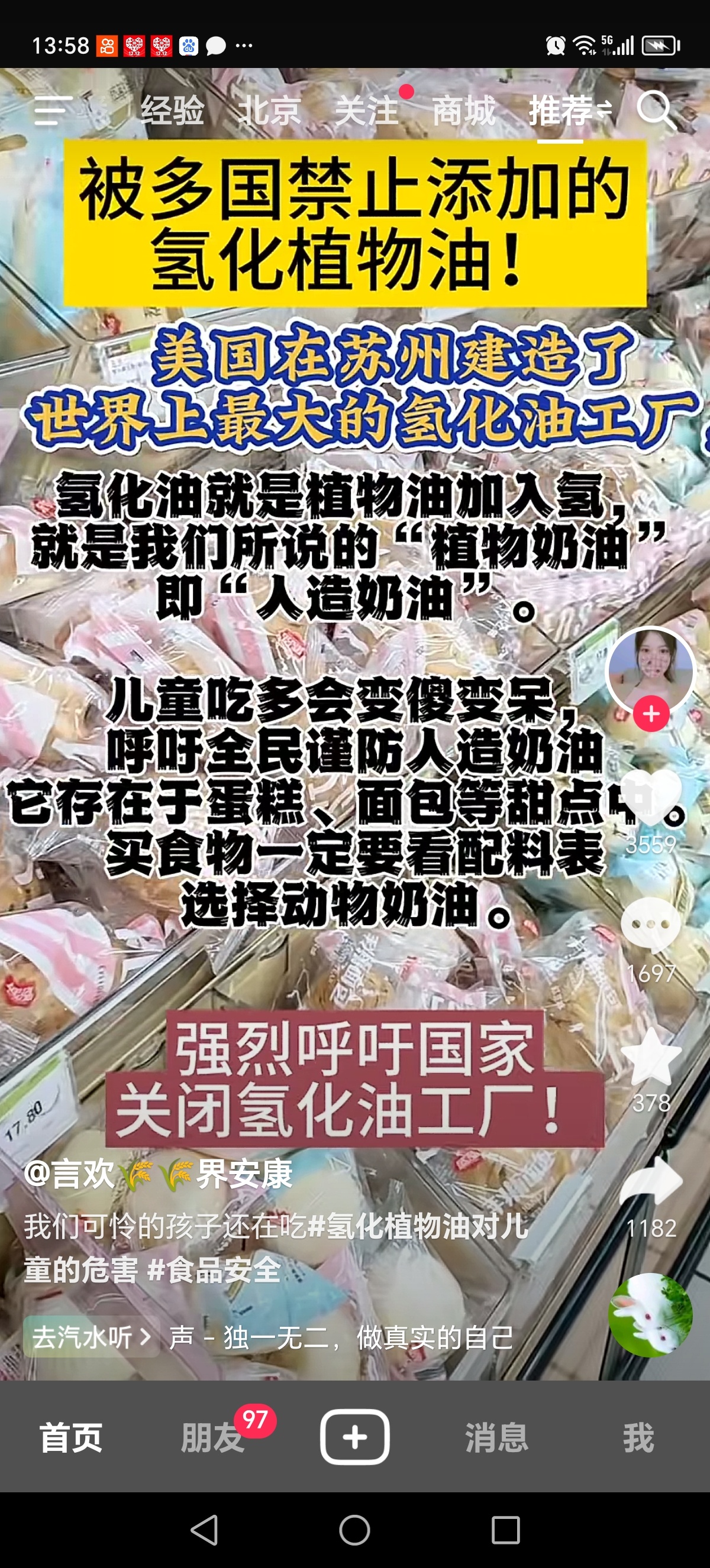The height and width of the screenshot is (1568, 710).
Task: Switch to the 经验 tab
Action: click(x=172, y=111)
